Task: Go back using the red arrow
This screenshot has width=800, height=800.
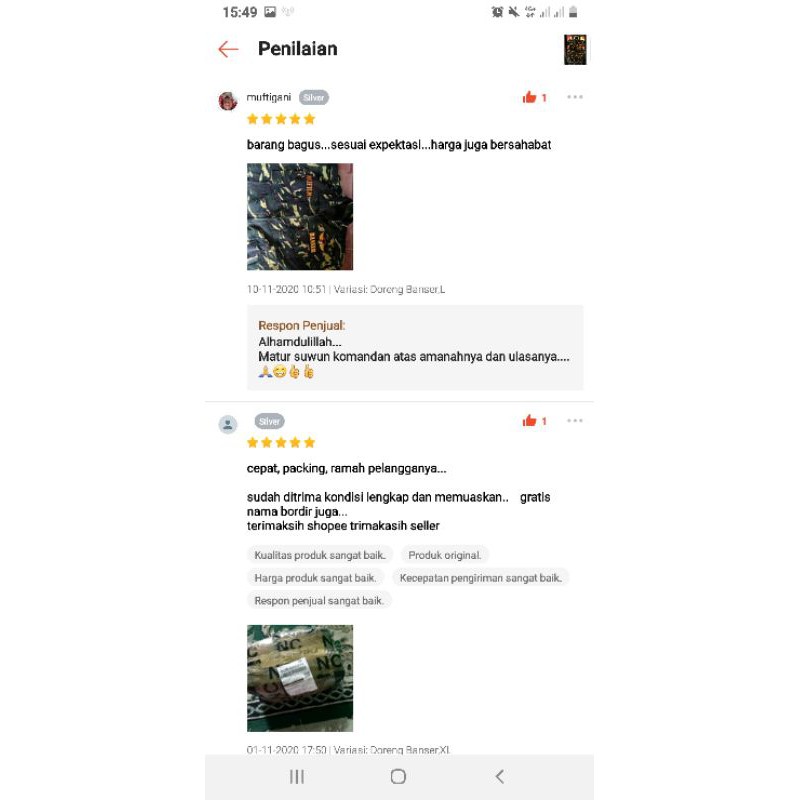Action: click(228, 49)
